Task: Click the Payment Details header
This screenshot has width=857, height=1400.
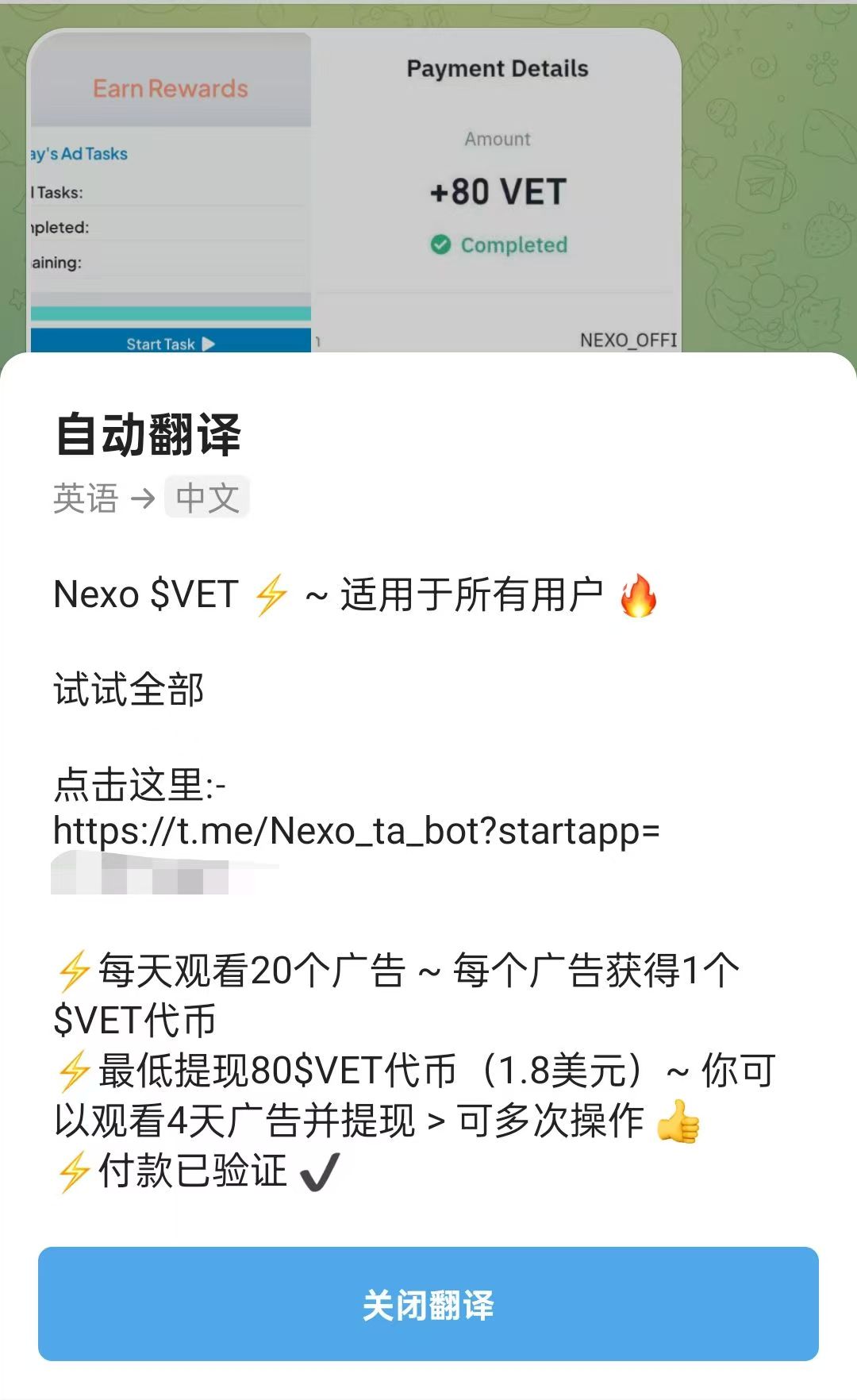Action: [x=498, y=68]
